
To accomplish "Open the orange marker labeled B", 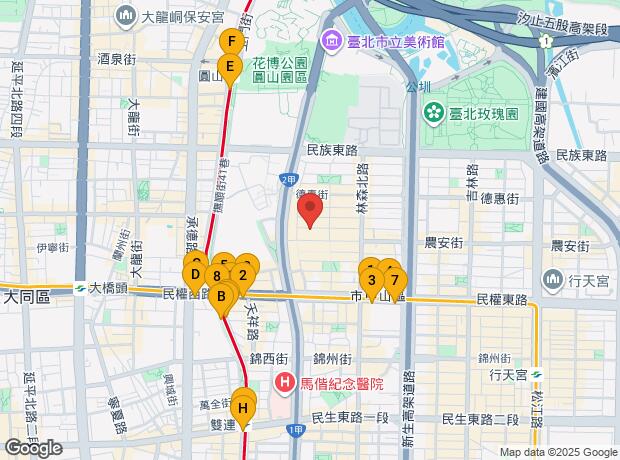I will [x=221, y=294].
